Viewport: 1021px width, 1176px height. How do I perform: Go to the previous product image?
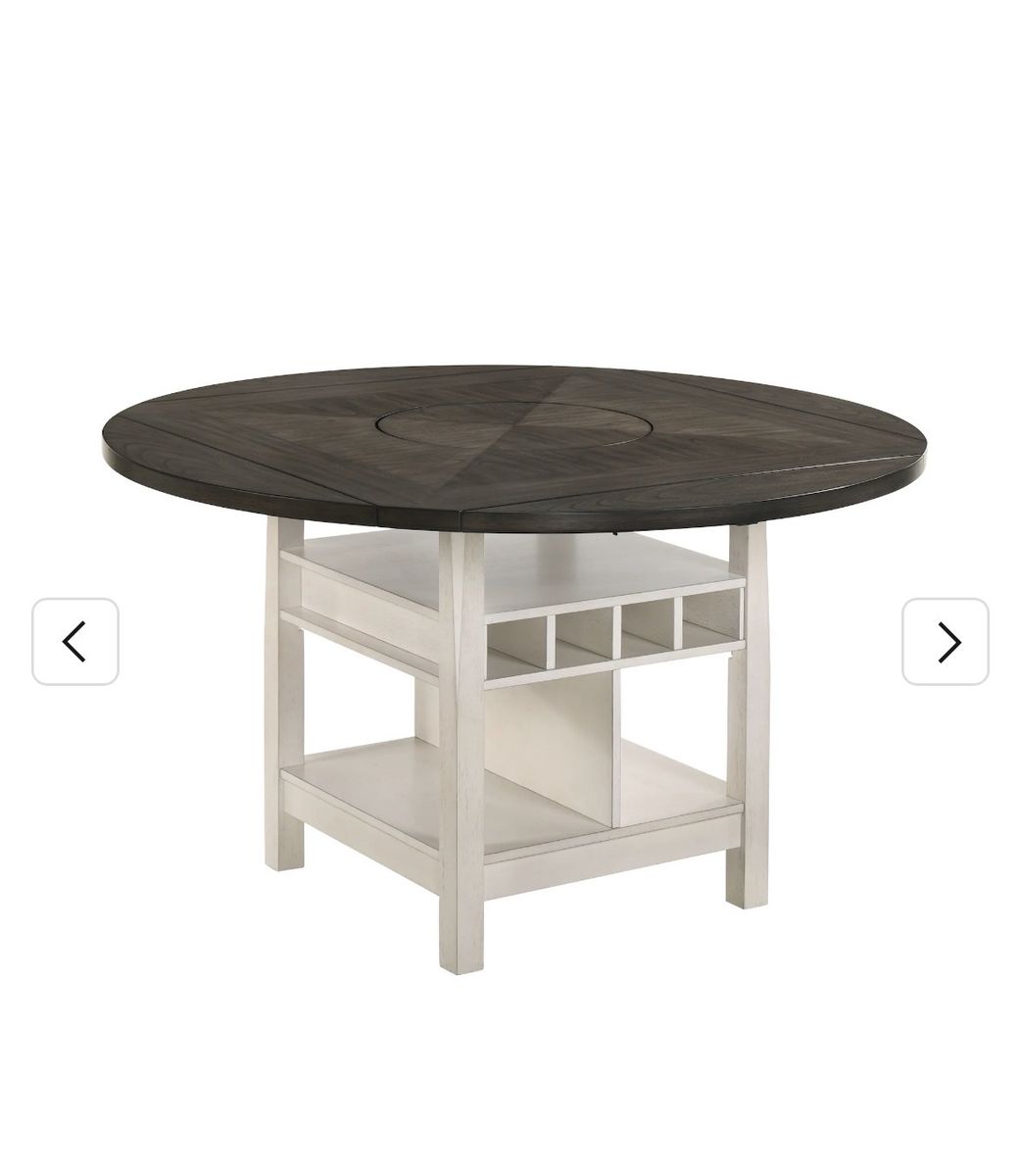tap(75, 642)
